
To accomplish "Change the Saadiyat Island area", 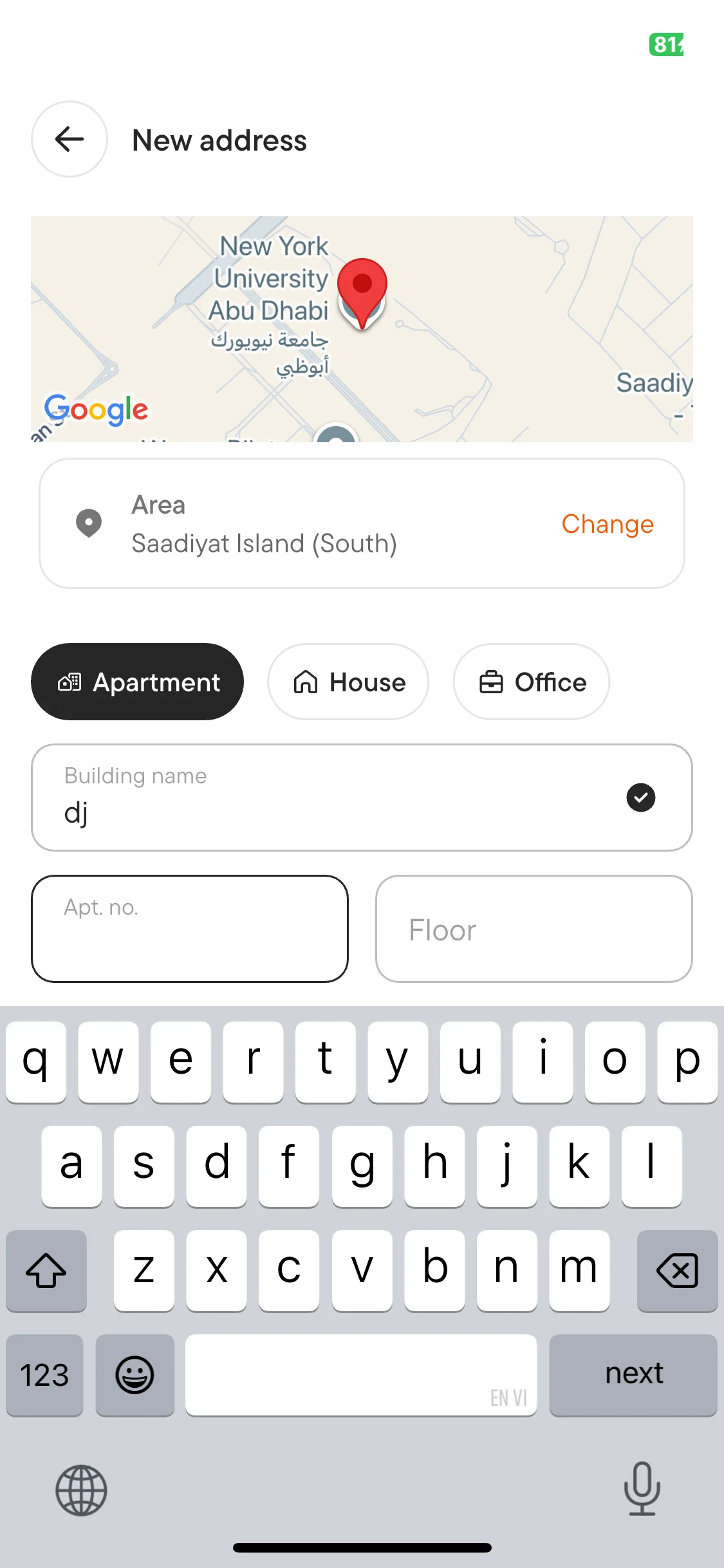I will pos(607,524).
